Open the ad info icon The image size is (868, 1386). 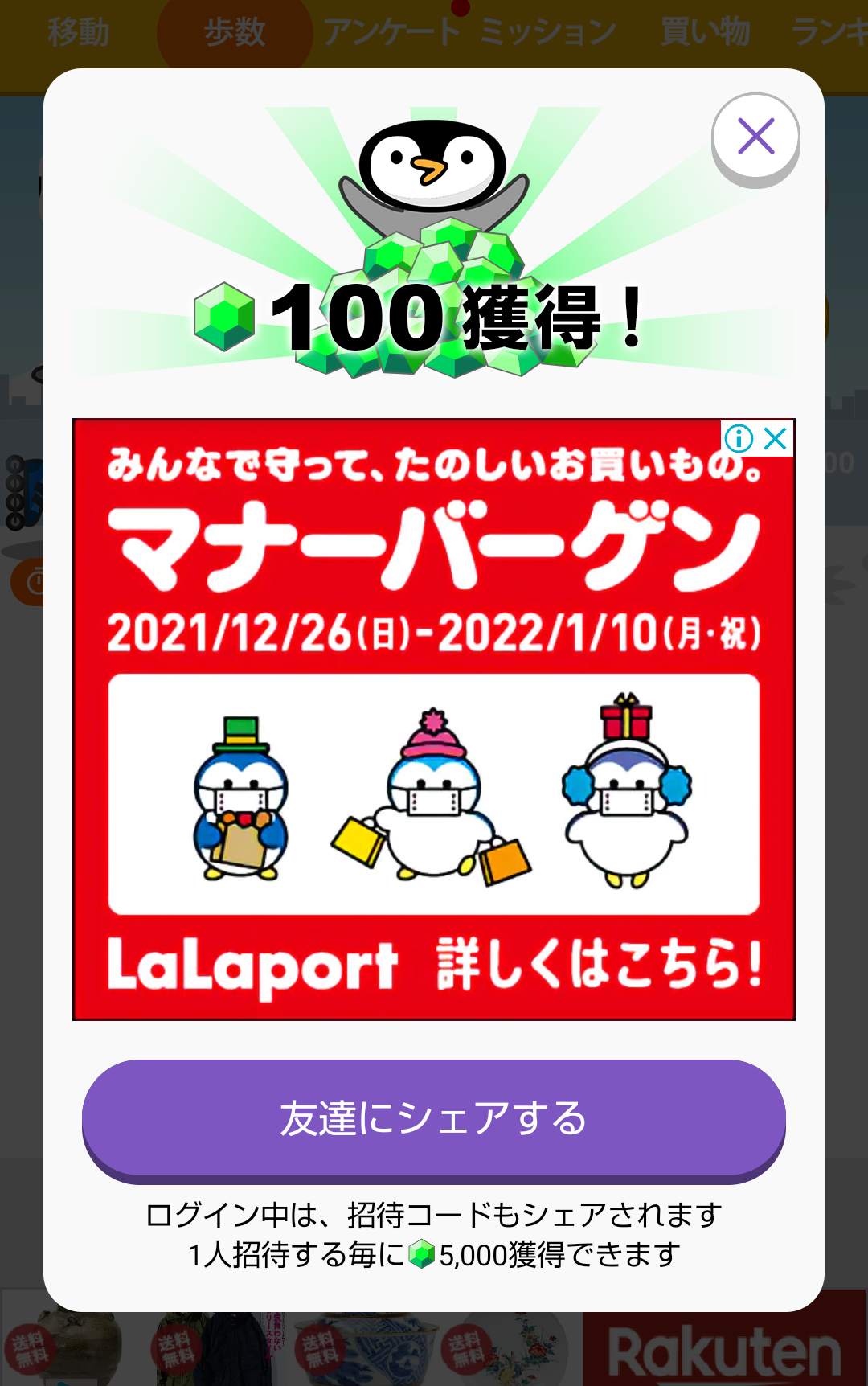739,439
